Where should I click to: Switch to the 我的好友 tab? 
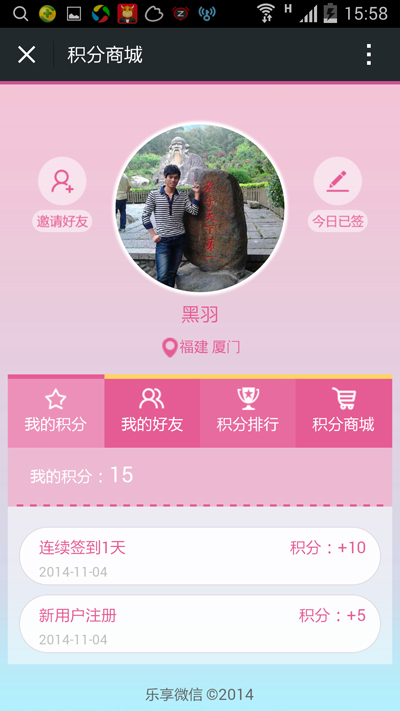point(152,411)
